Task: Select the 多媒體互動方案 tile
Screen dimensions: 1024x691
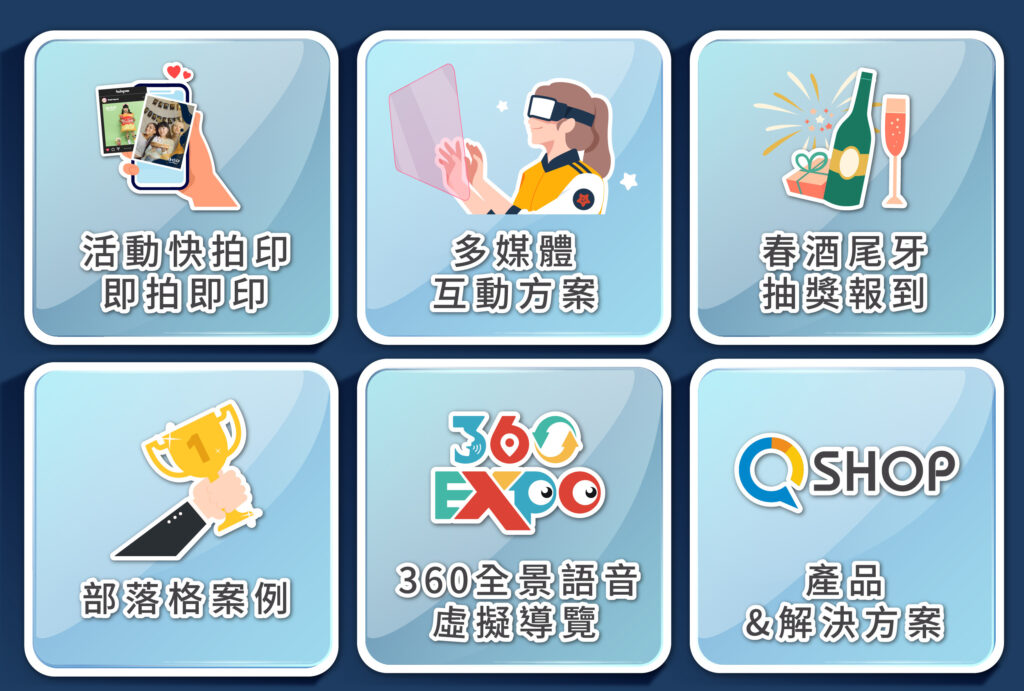Action: 513,188
